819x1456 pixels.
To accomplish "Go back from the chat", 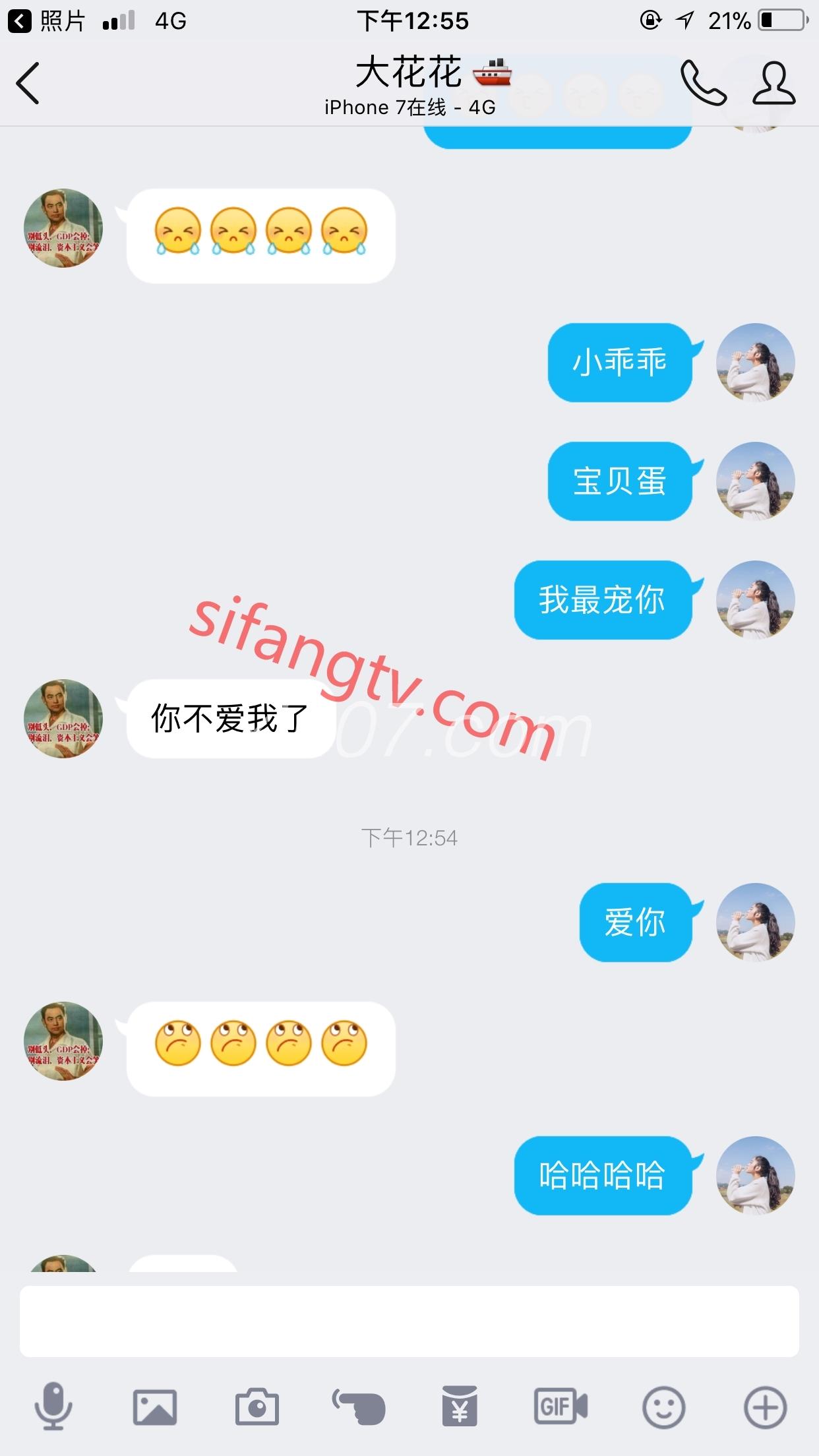I will [28, 83].
